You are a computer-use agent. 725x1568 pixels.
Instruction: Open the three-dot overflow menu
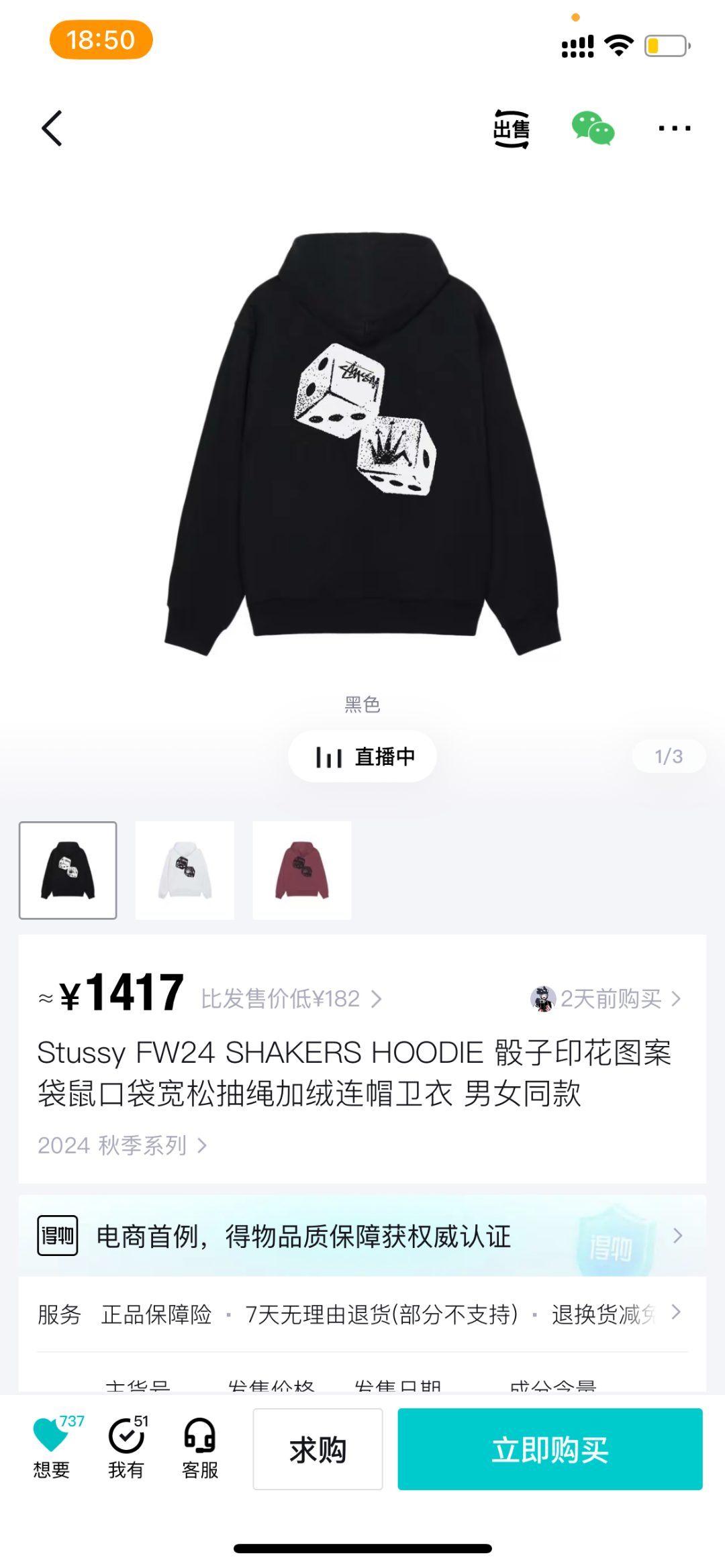point(675,128)
